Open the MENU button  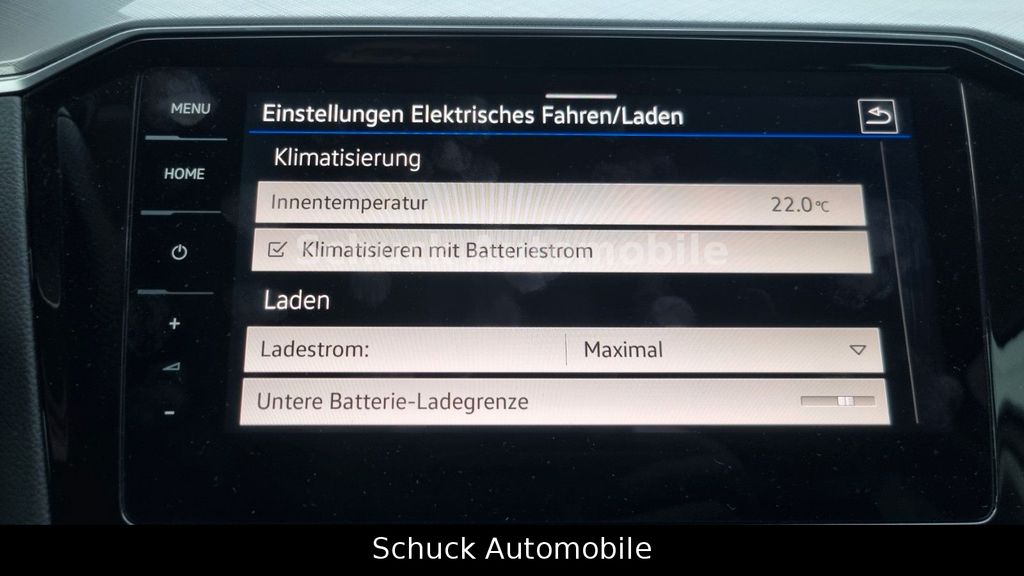pyautogui.click(x=190, y=108)
